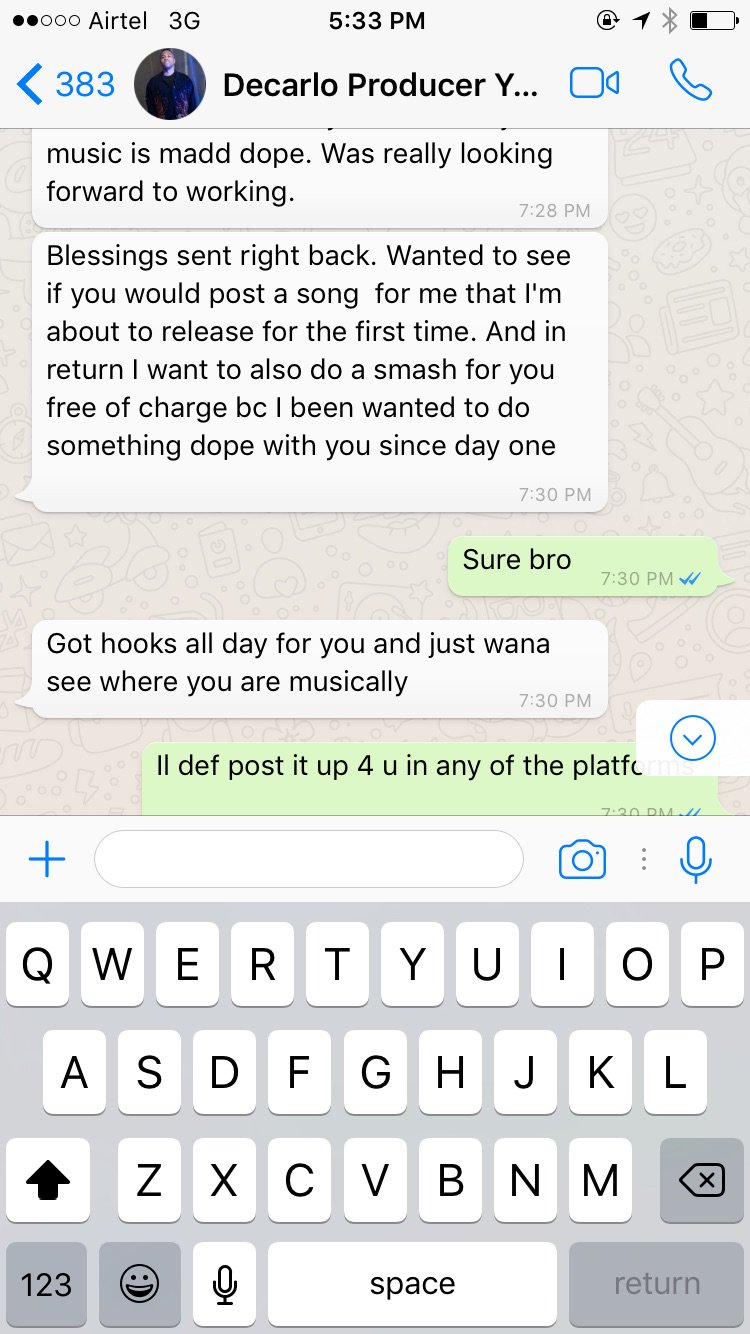
Task: Go back to the chats list
Action: pos(64,85)
